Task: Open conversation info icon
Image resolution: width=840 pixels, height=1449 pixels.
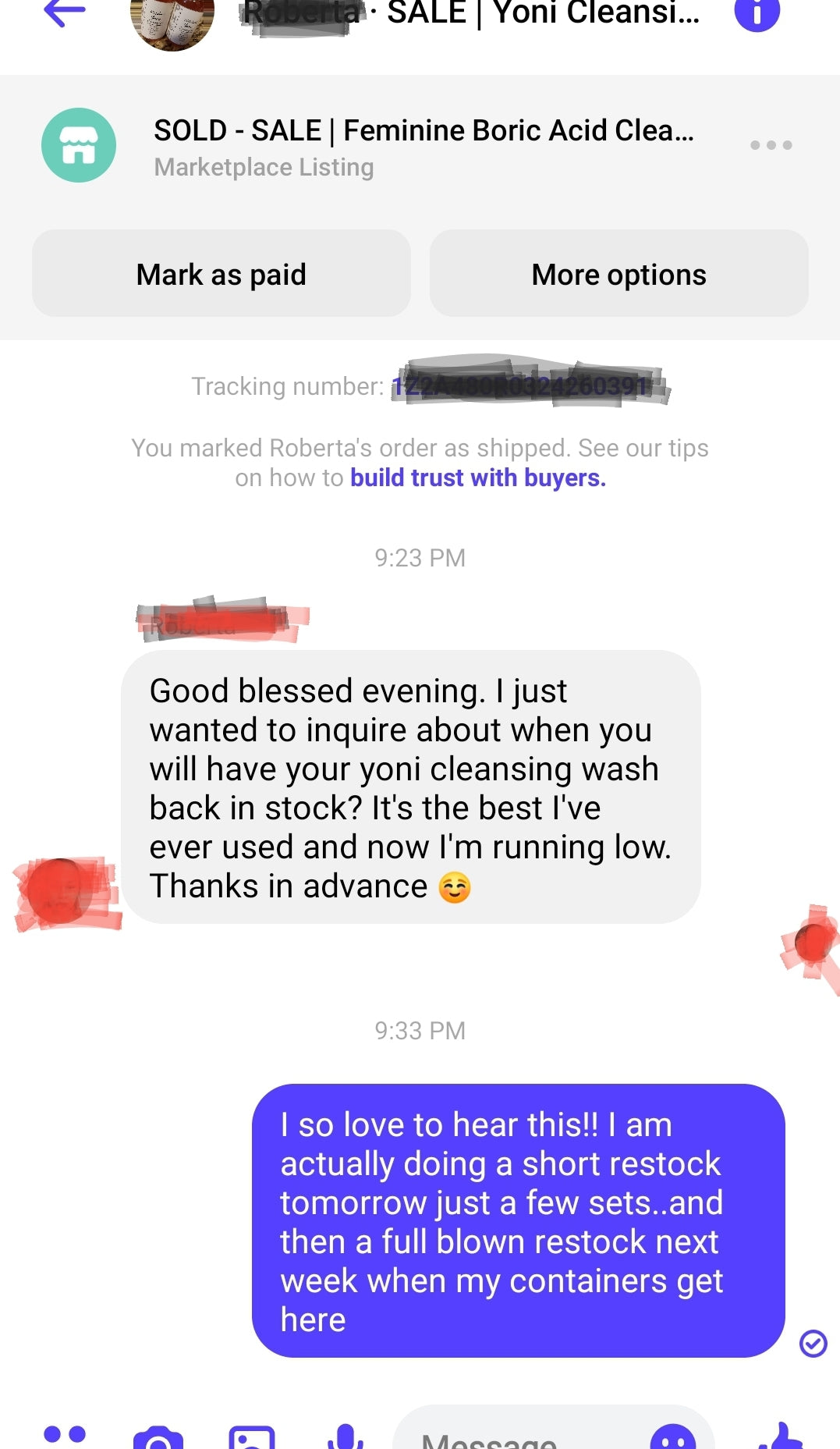Action: pyautogui.click(x=757, y=12)
